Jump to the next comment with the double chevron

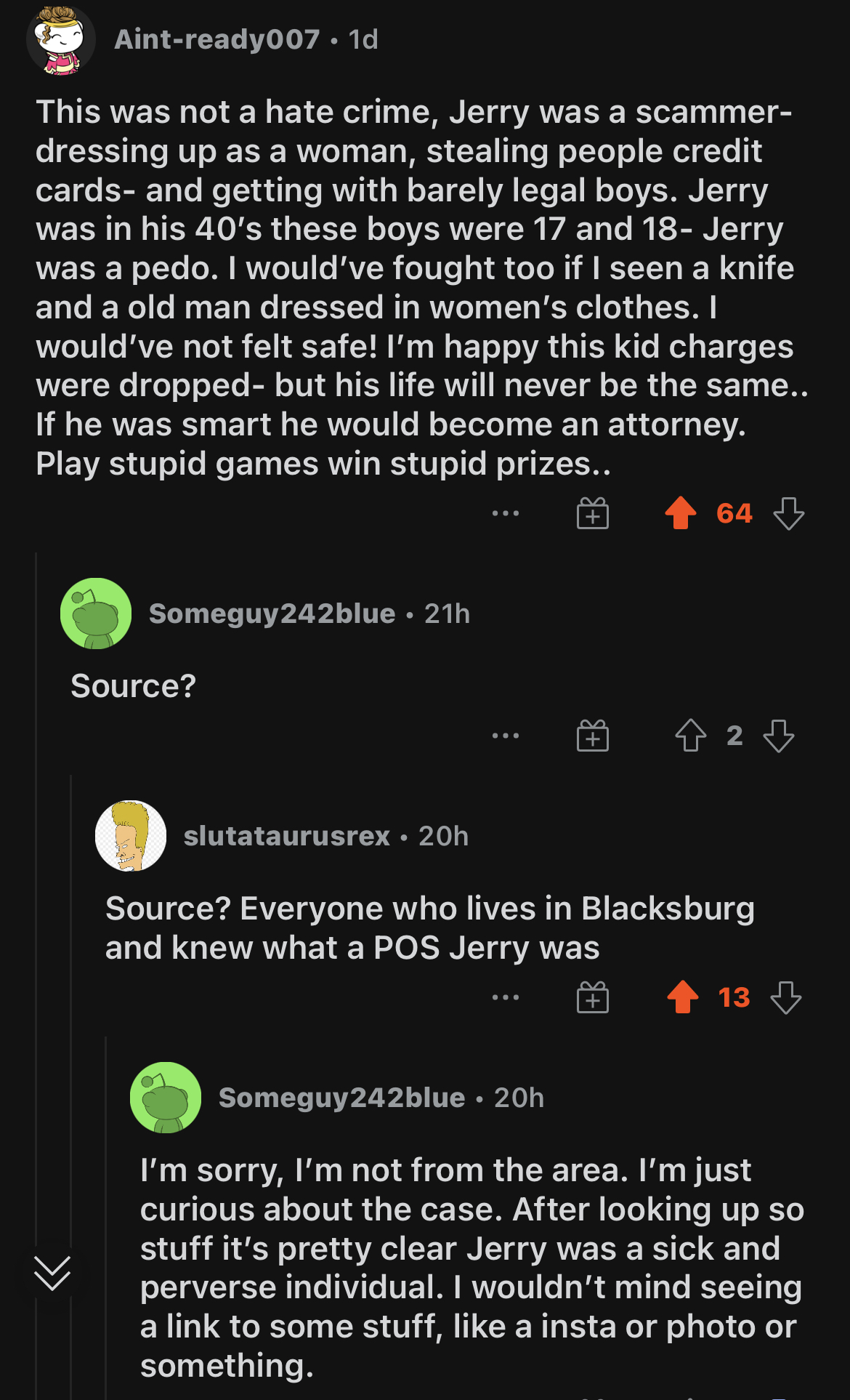tap(52, 1272)
